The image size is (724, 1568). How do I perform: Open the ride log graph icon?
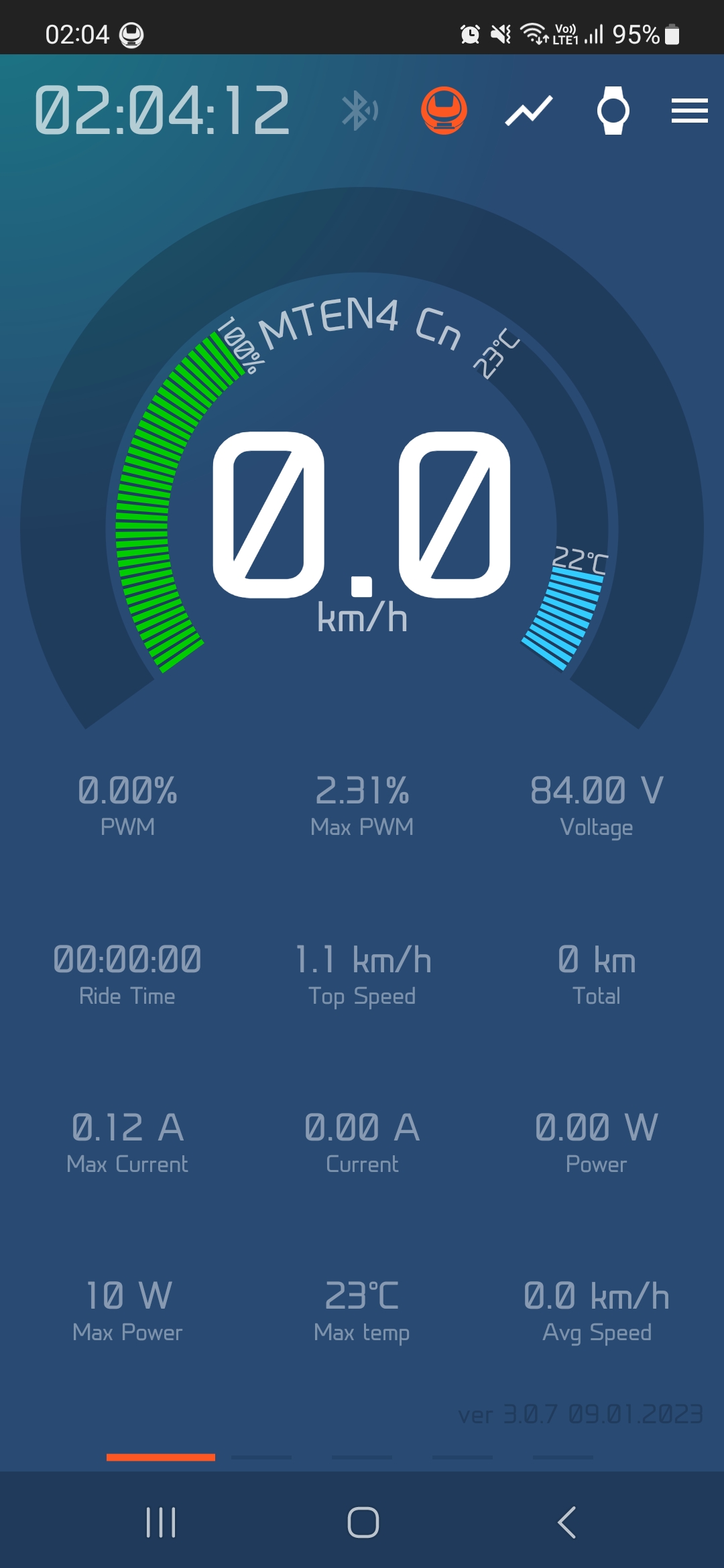[529, 111]
